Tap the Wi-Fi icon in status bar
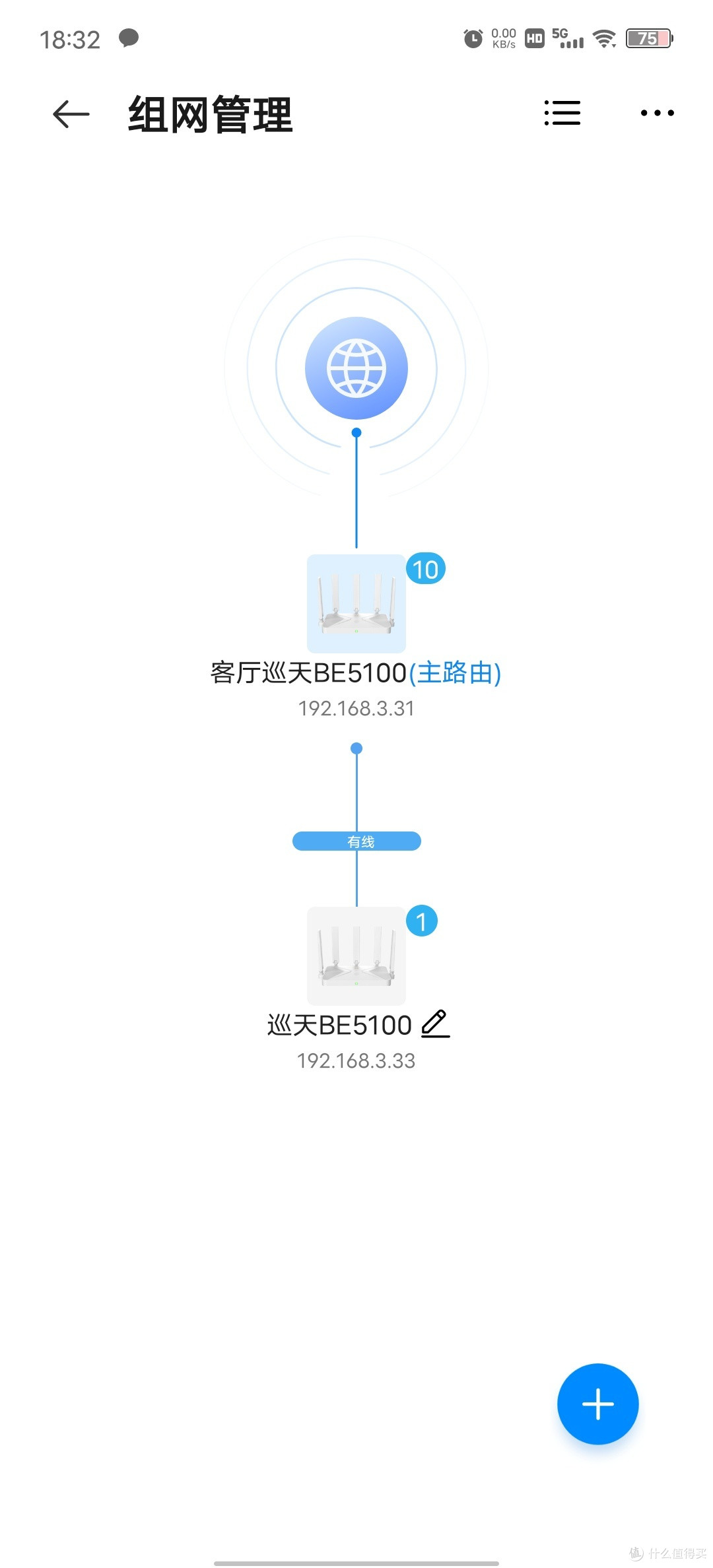The image size is (713, 1568). (x=605, y=40)
